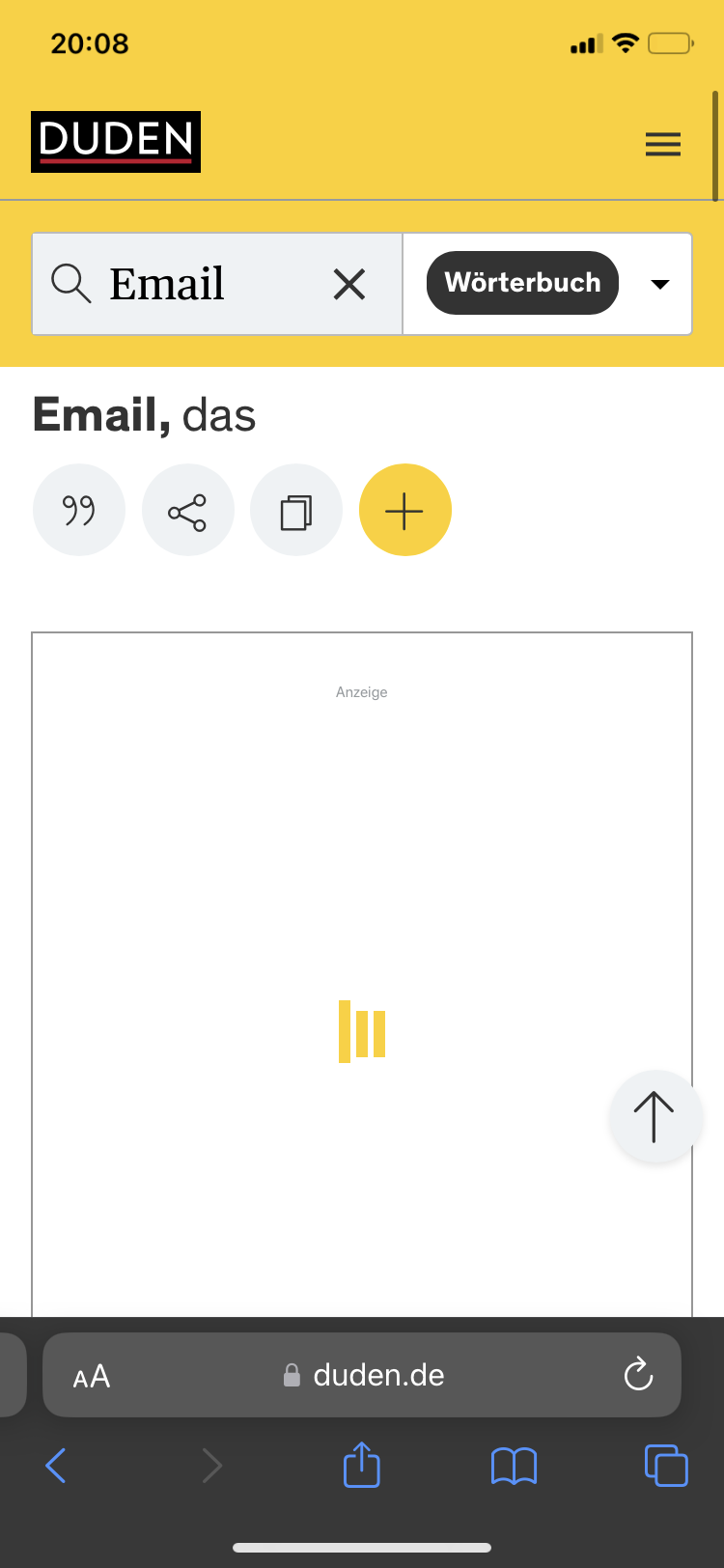The image size is (724, 1568).
Task: Copy the word with the copy icon
Action: click(x=296, y=512)
